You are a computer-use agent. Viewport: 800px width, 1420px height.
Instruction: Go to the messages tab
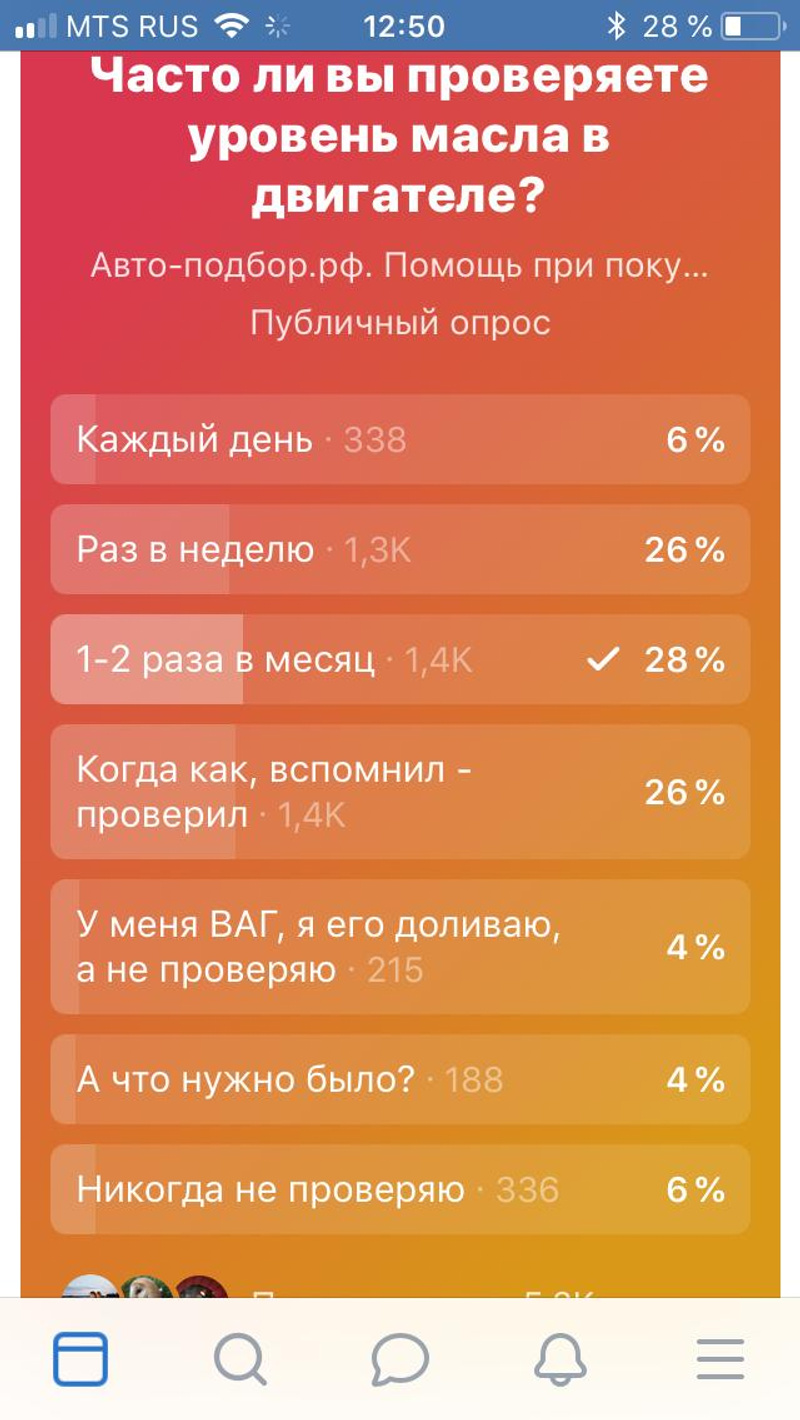[400, 1360]
